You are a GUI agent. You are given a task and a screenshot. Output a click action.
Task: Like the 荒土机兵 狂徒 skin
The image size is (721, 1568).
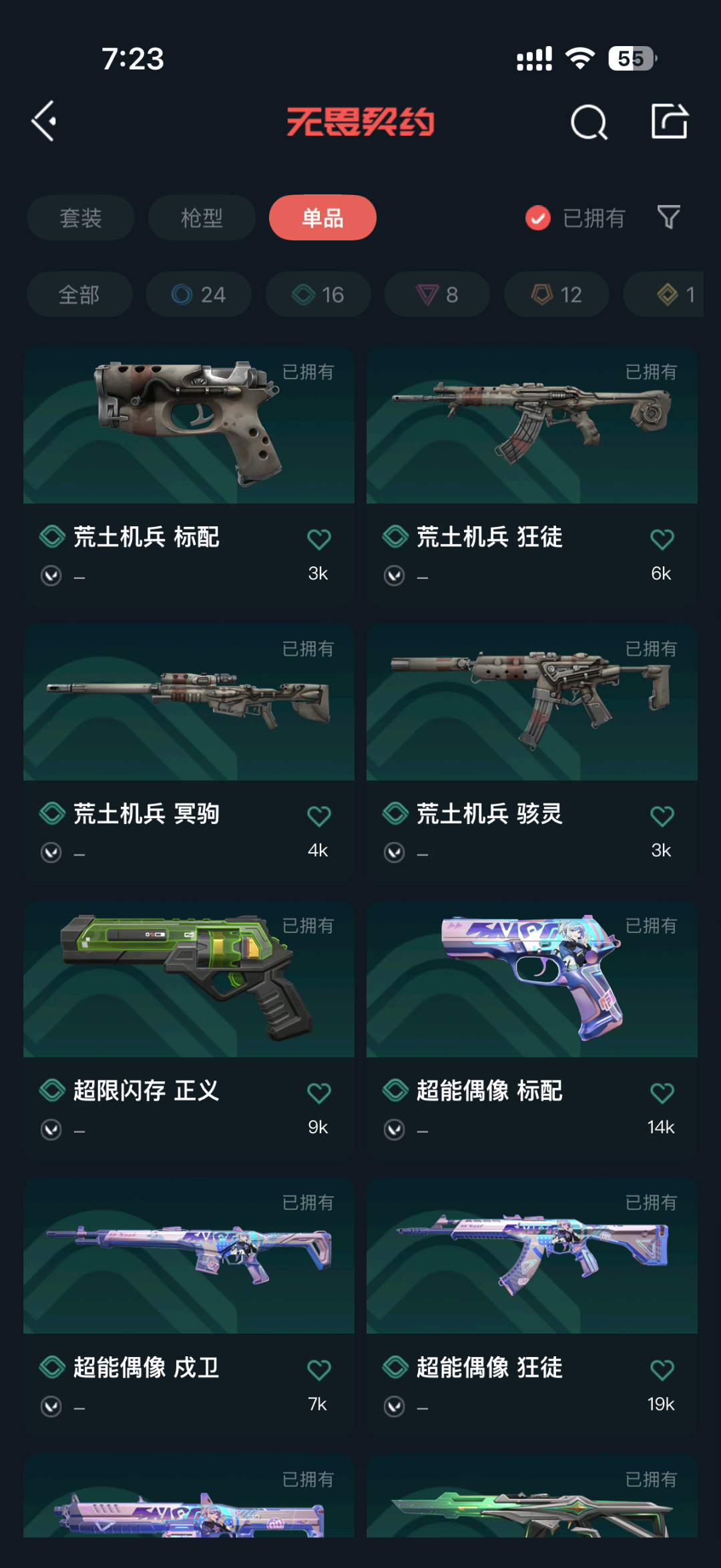click(662, 539)
